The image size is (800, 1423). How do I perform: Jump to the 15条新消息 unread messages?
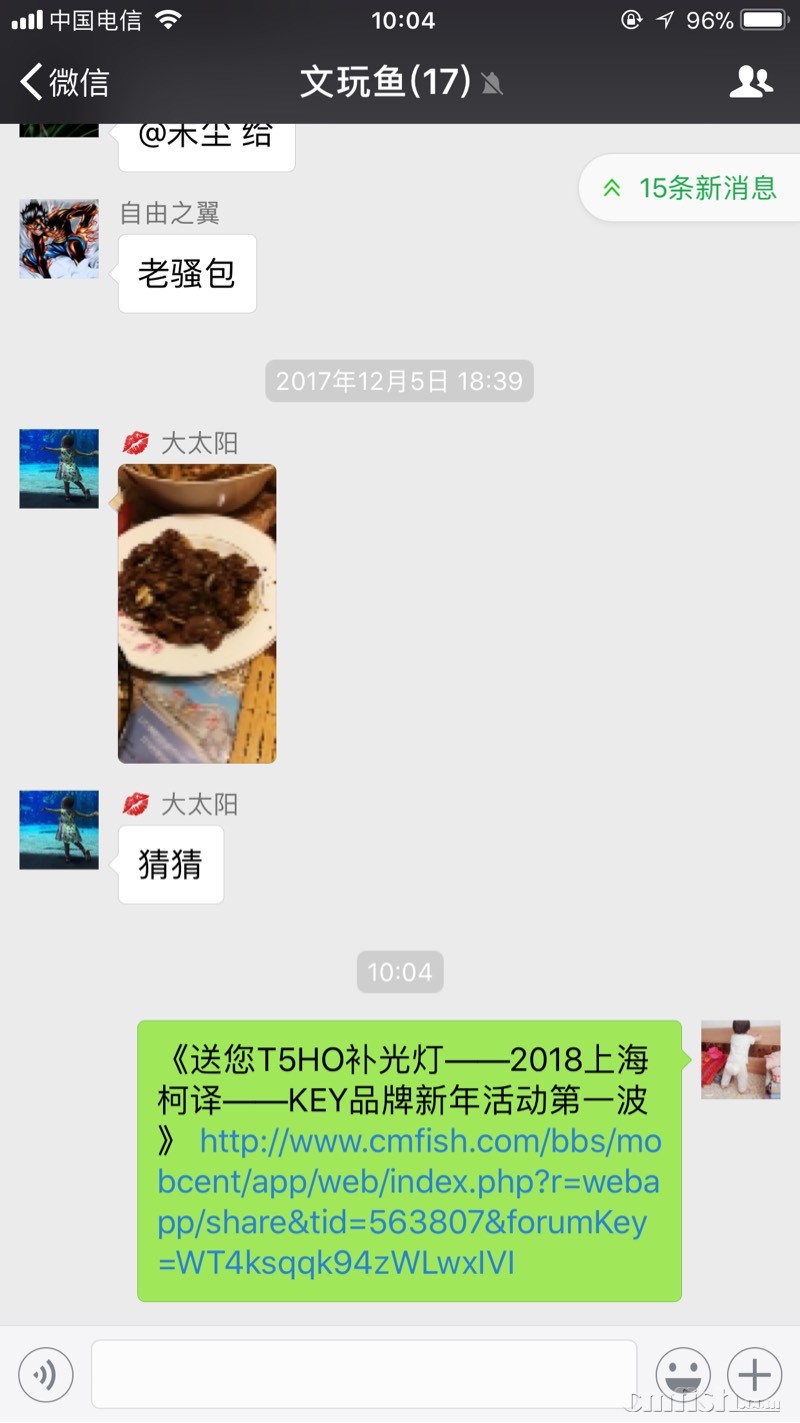(691, 187)
